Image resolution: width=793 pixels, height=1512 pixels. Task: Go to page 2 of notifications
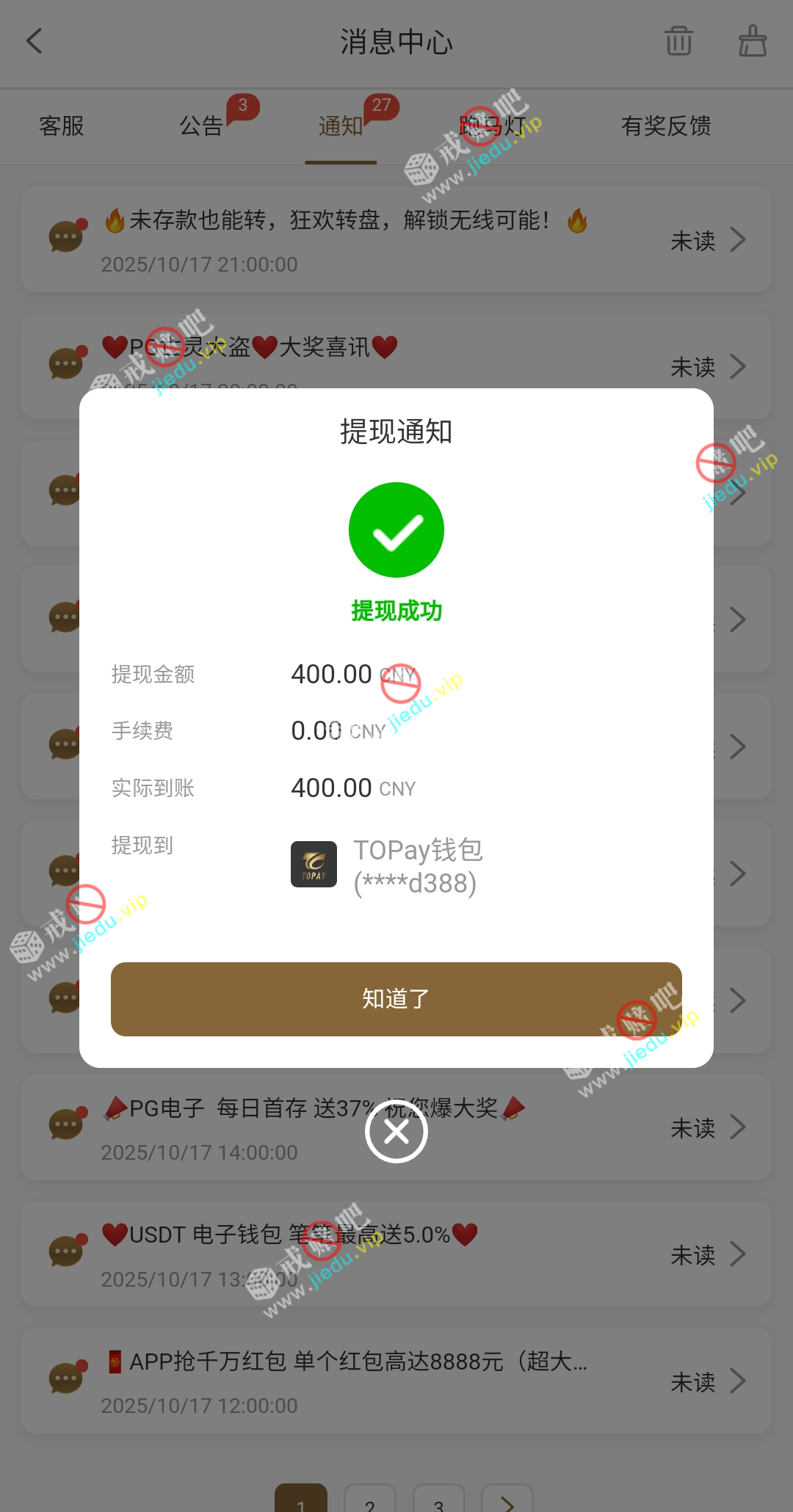click(x=369, y=1501)
